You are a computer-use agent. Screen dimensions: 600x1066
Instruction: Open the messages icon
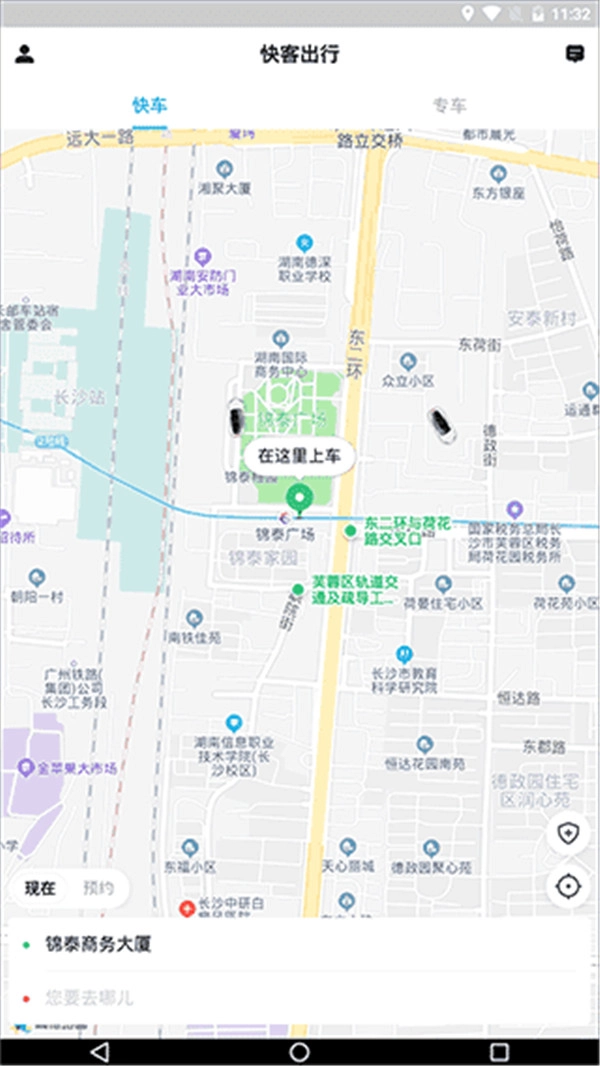[x=574, y=54]
